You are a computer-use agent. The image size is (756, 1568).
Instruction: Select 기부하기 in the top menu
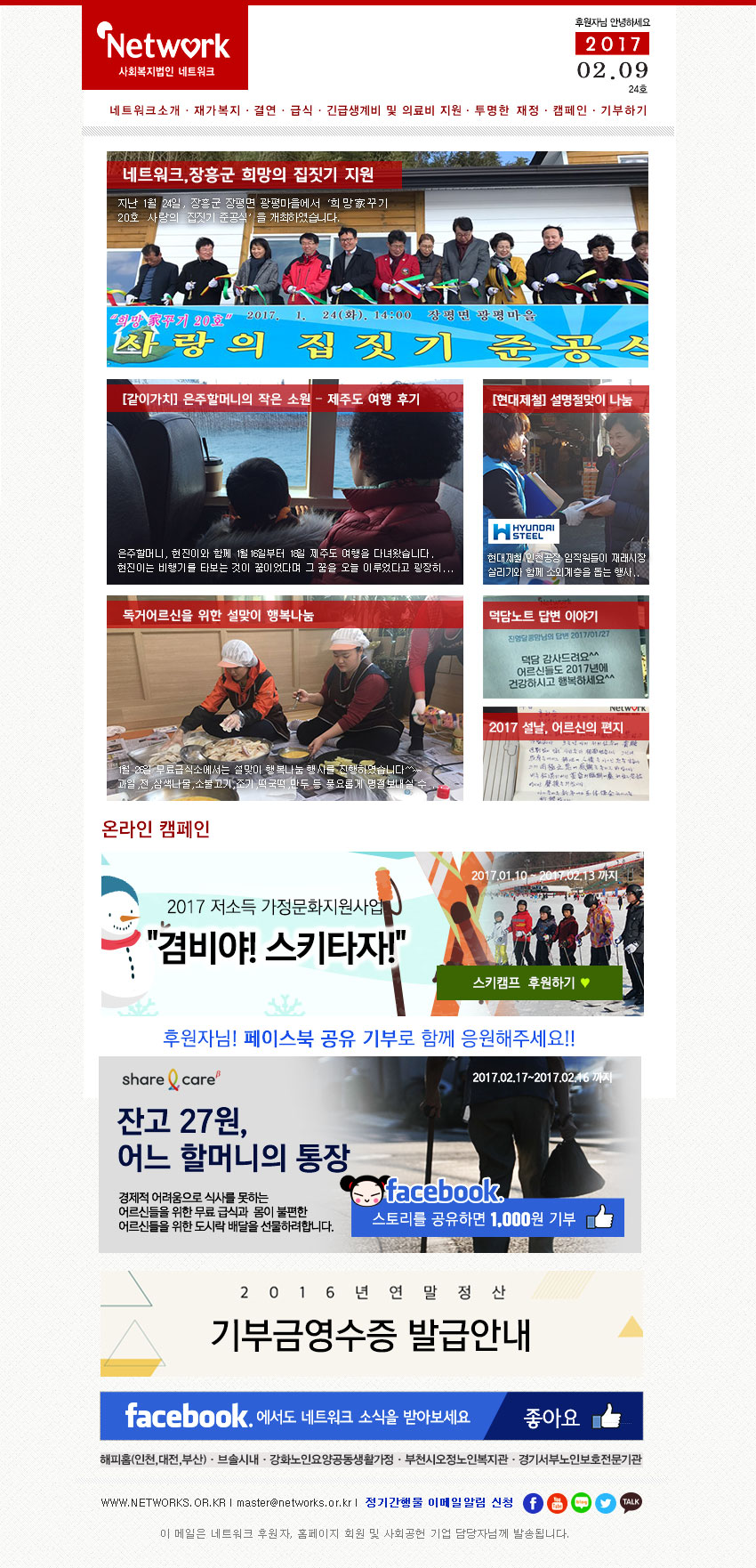pos(623,110)
